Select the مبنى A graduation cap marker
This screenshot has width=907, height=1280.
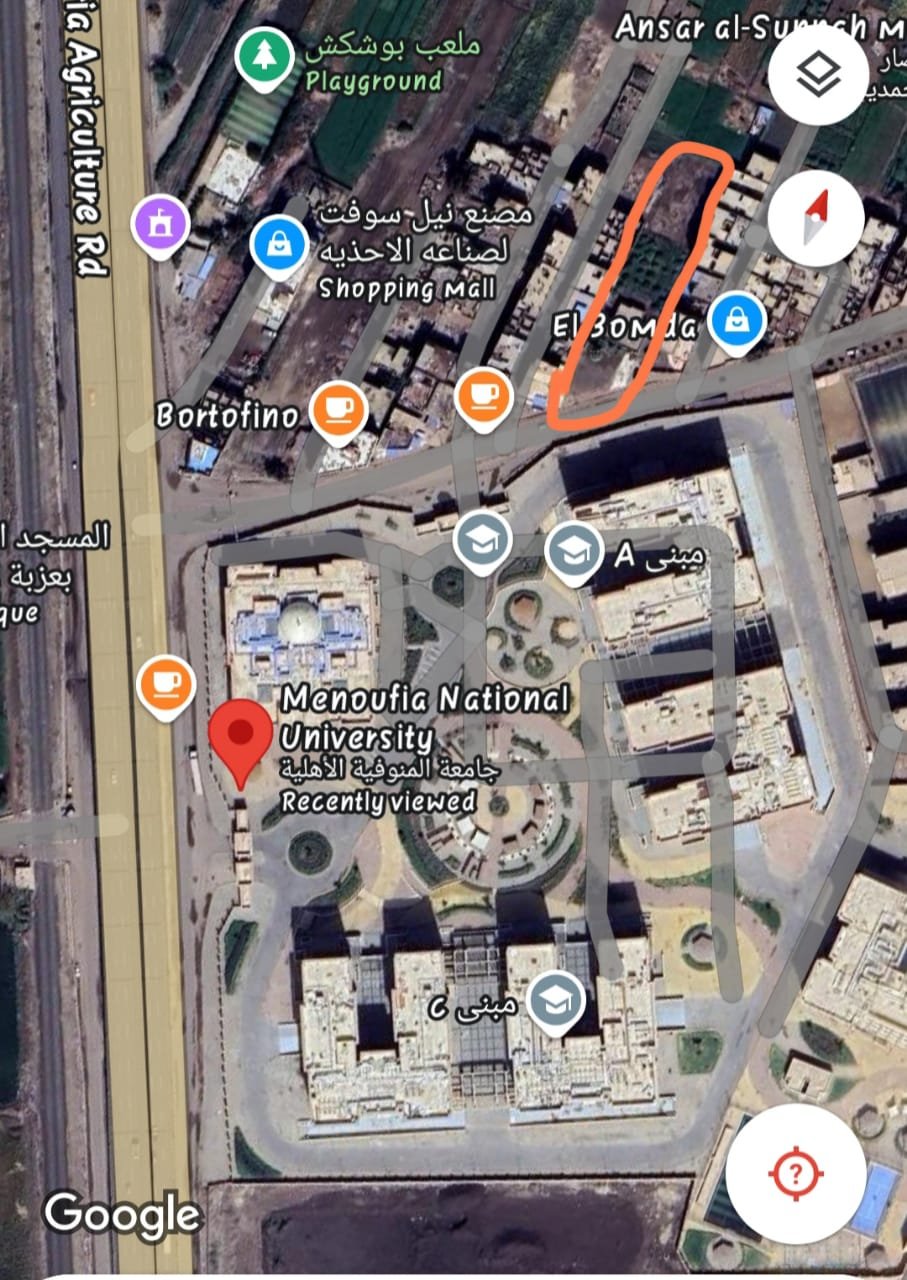coord(574,551)
